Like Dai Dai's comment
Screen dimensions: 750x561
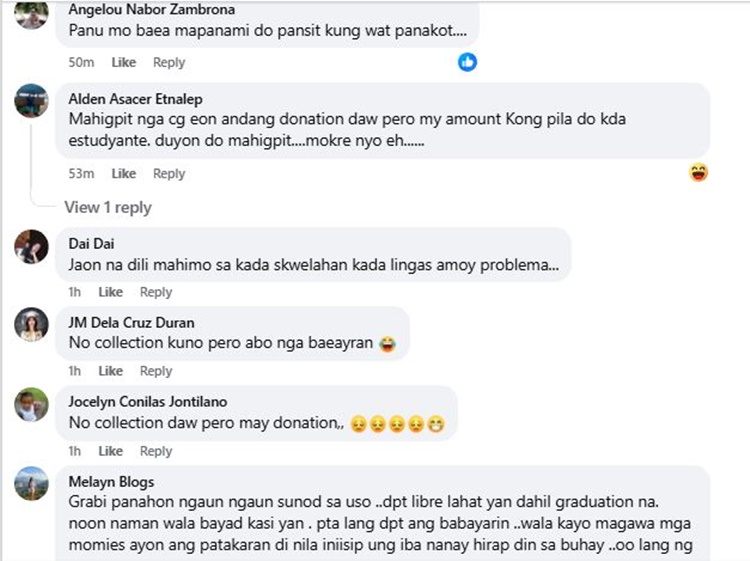(x=110, y=292)
